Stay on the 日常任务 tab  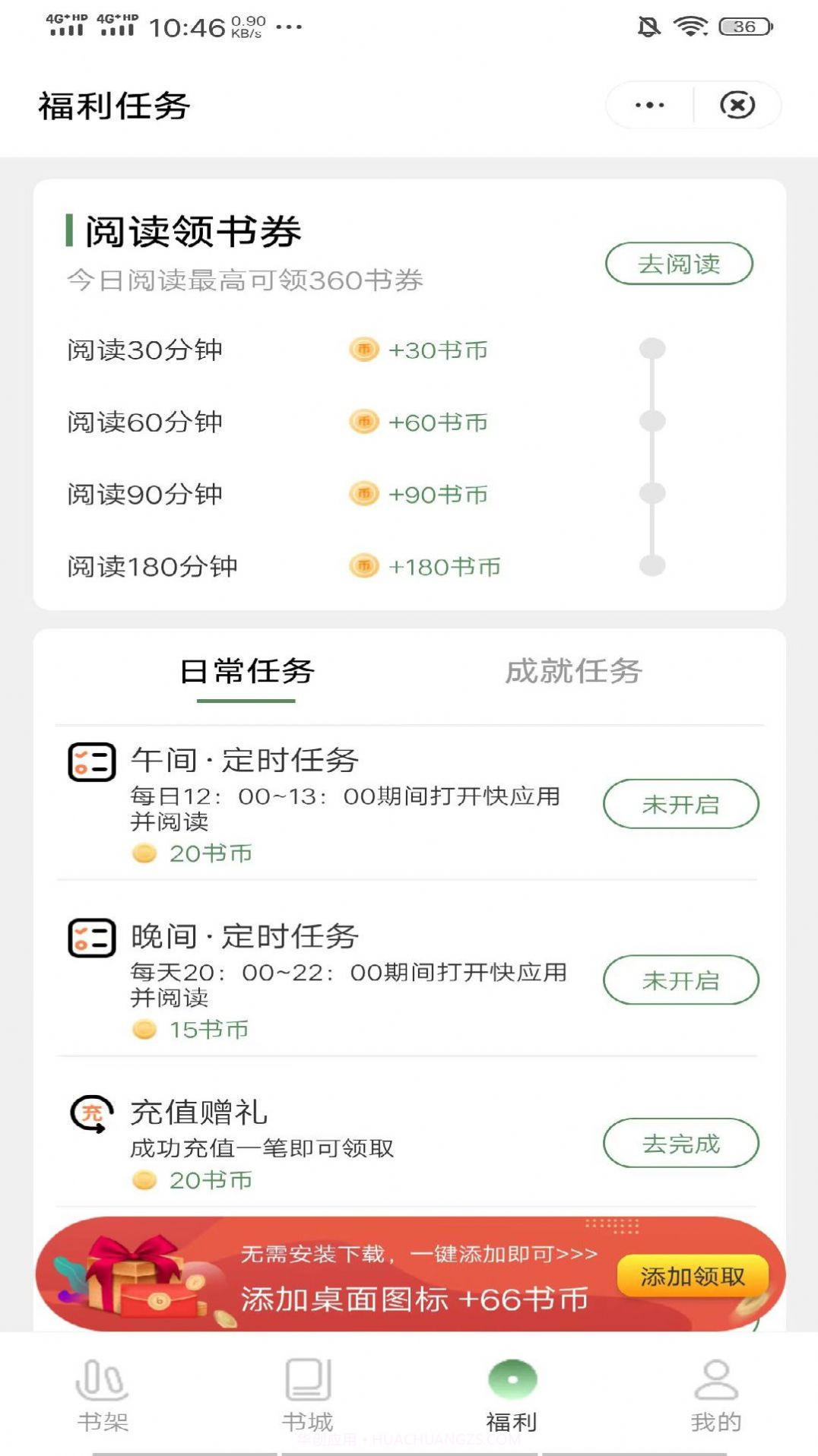(x=244, y=672)
